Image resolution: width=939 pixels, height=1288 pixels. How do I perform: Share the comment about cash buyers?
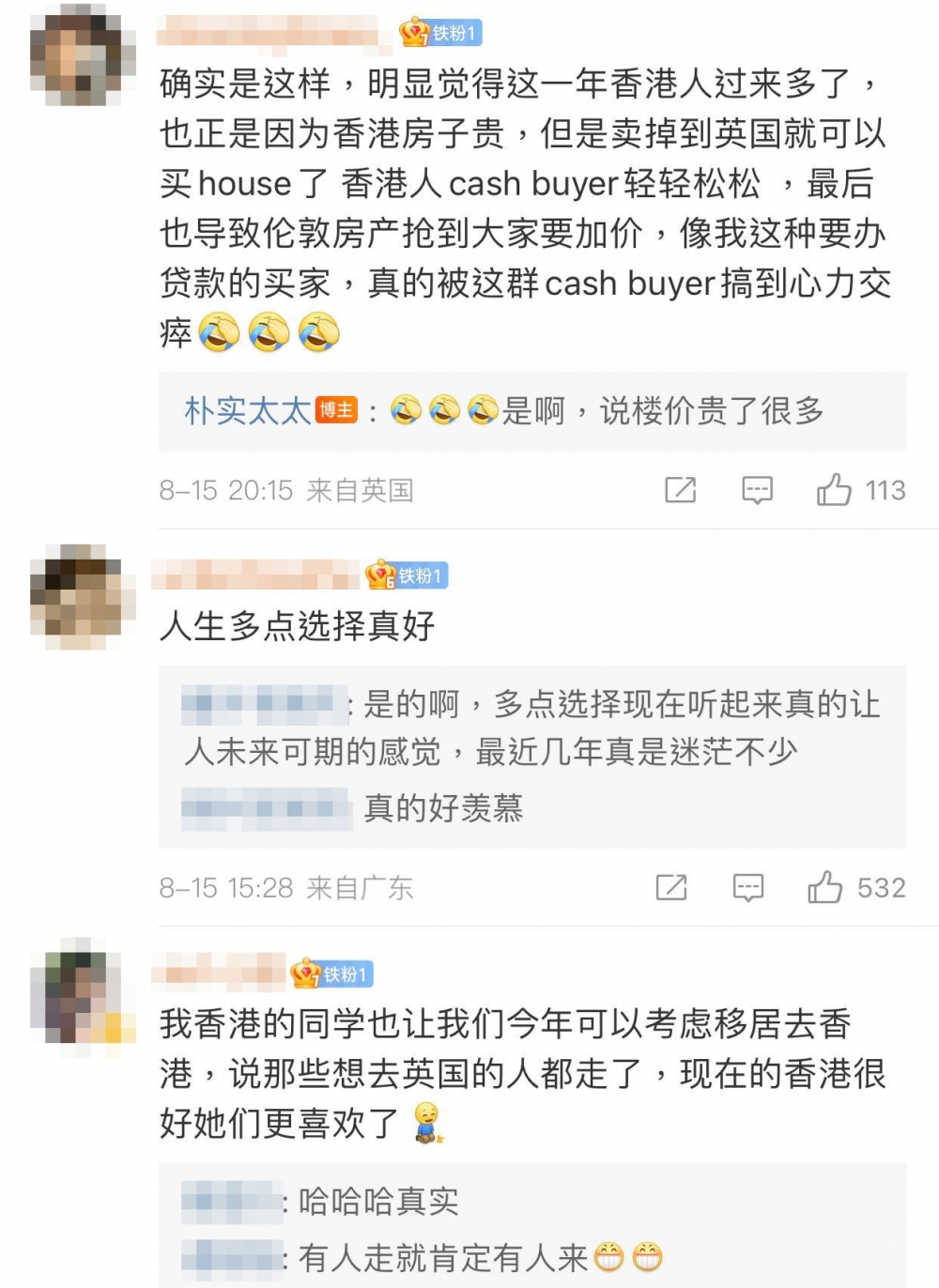coord(681,490)
